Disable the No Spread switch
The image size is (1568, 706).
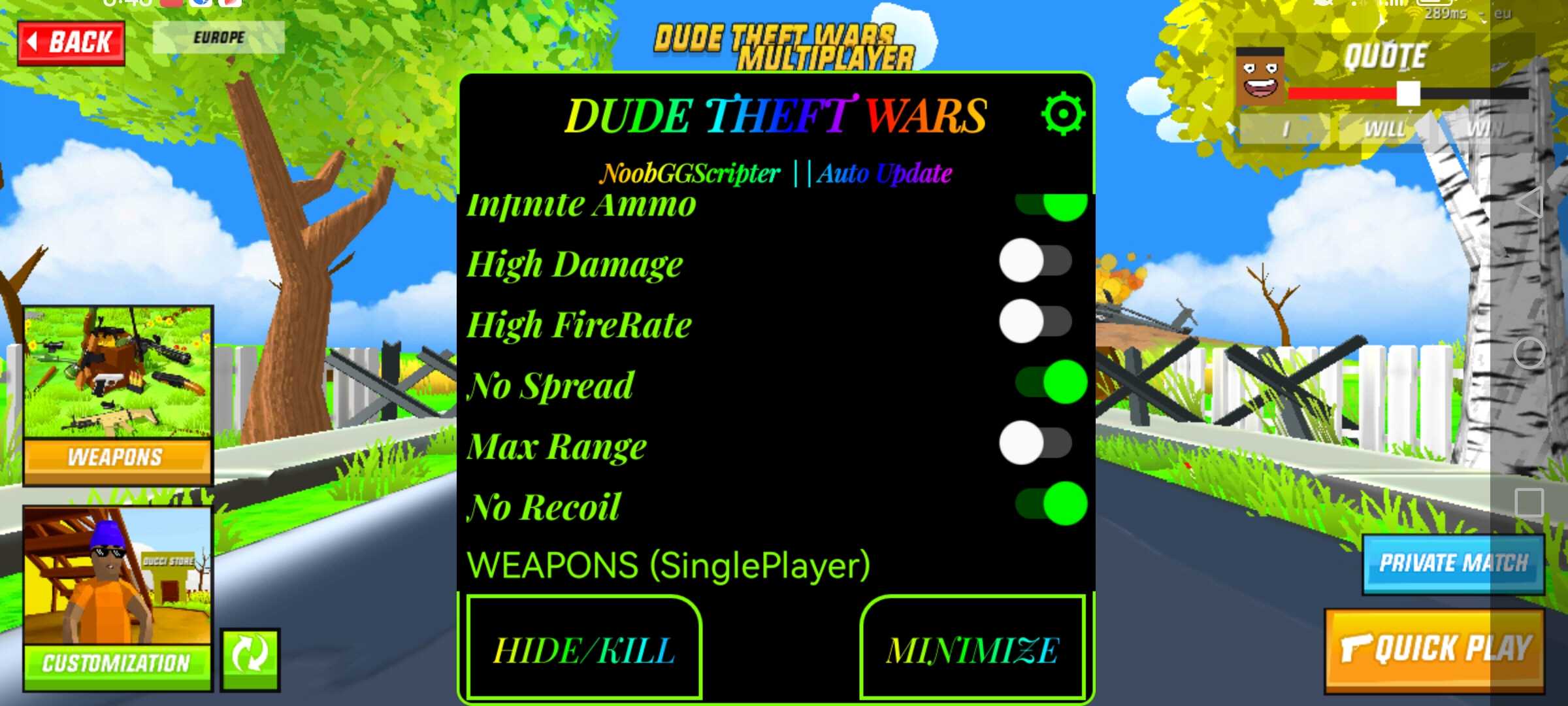[1051, 382]
